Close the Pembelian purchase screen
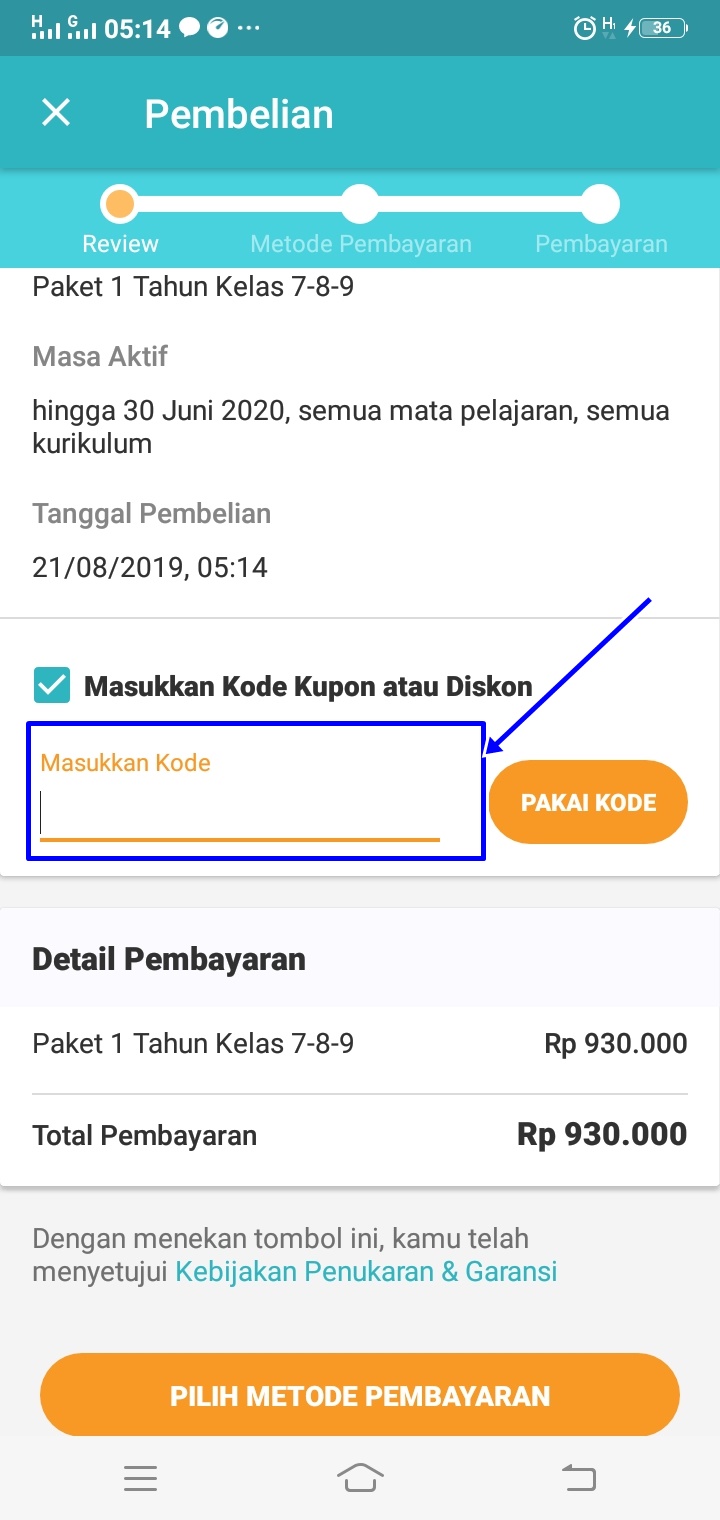The image size is (720, 1520). pyautogui.click(x=56, y=113)
